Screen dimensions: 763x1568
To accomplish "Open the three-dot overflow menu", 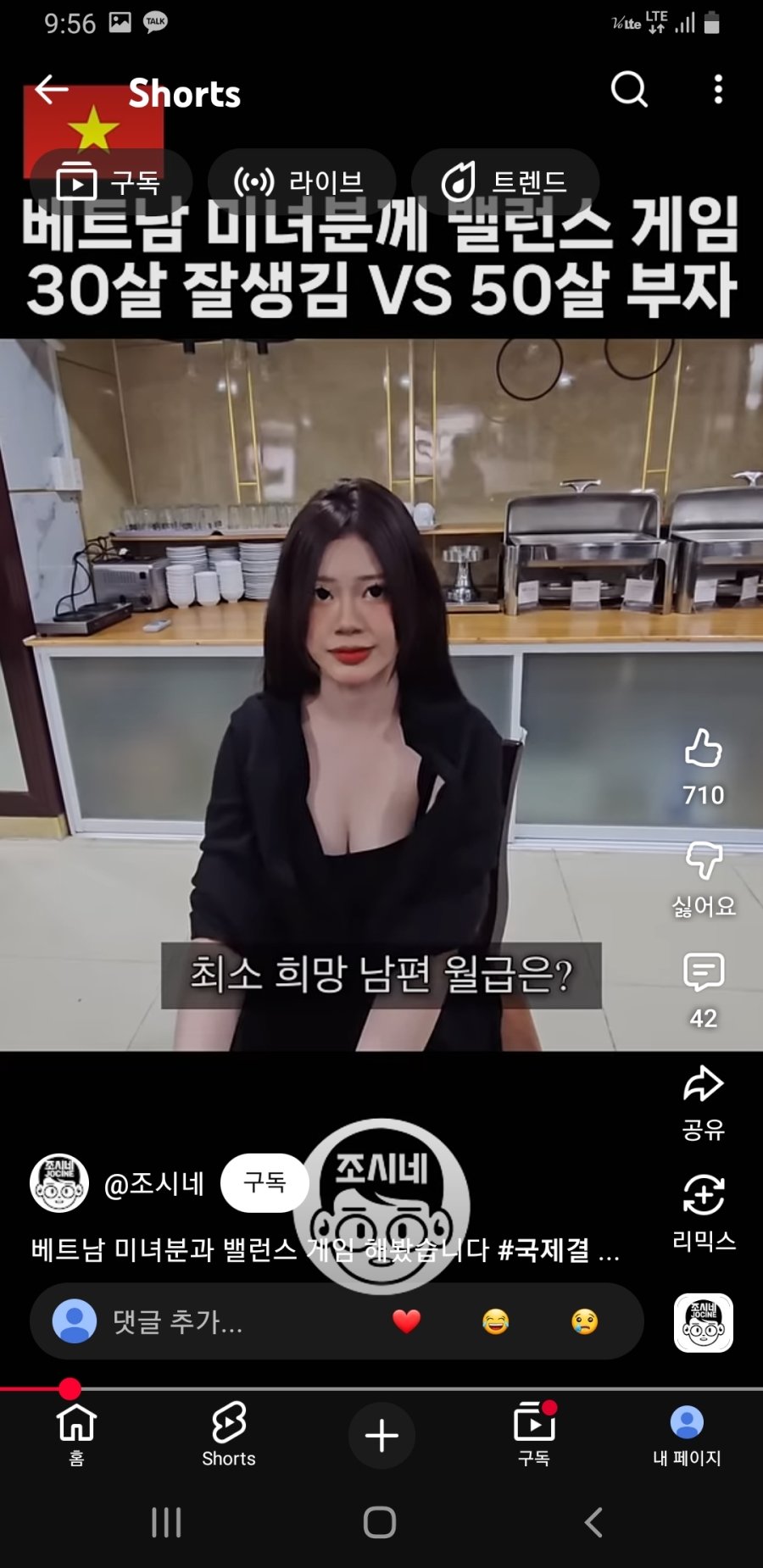I will (x=717, y=89).
